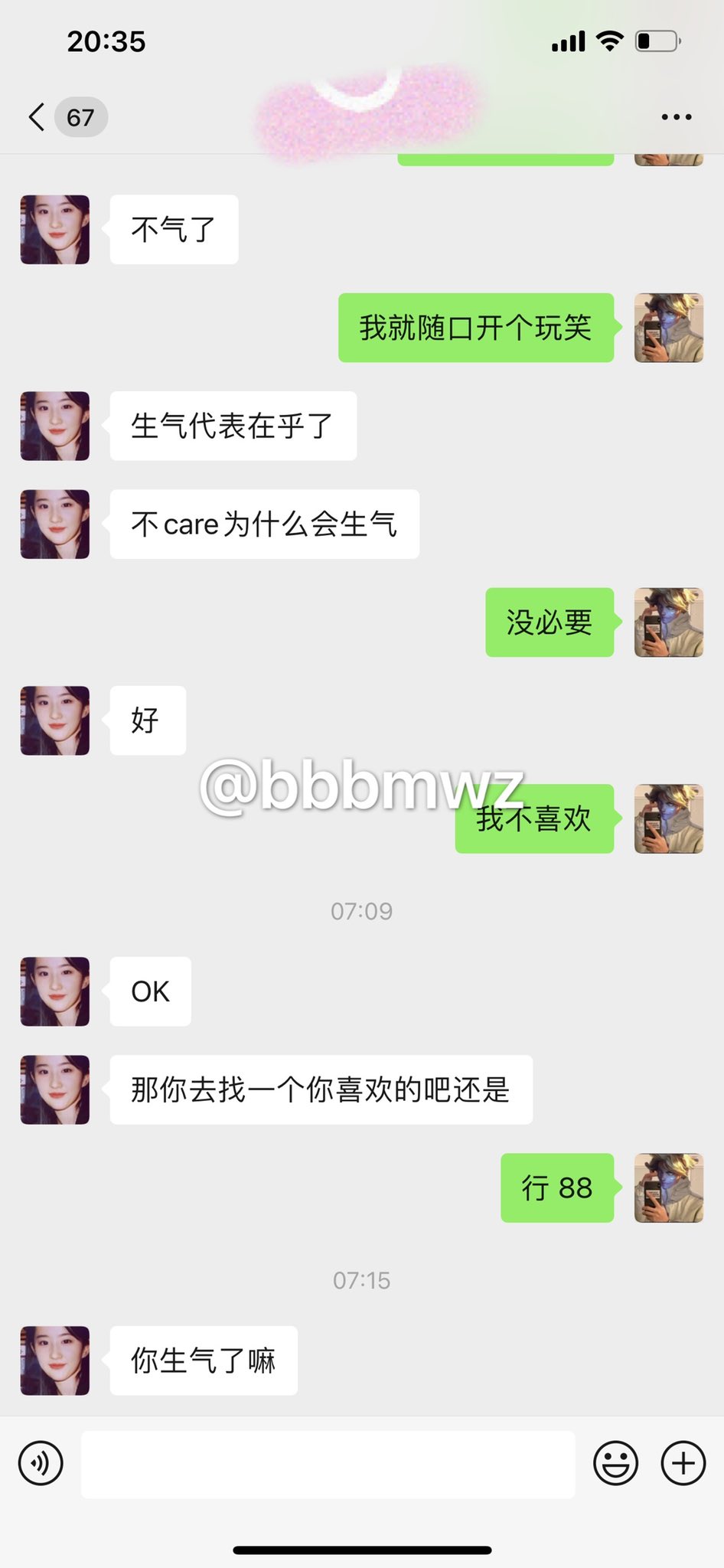Open the plus attachment menu
The height and width of the screenshot is (1568, 724).
pos(683,1464)
